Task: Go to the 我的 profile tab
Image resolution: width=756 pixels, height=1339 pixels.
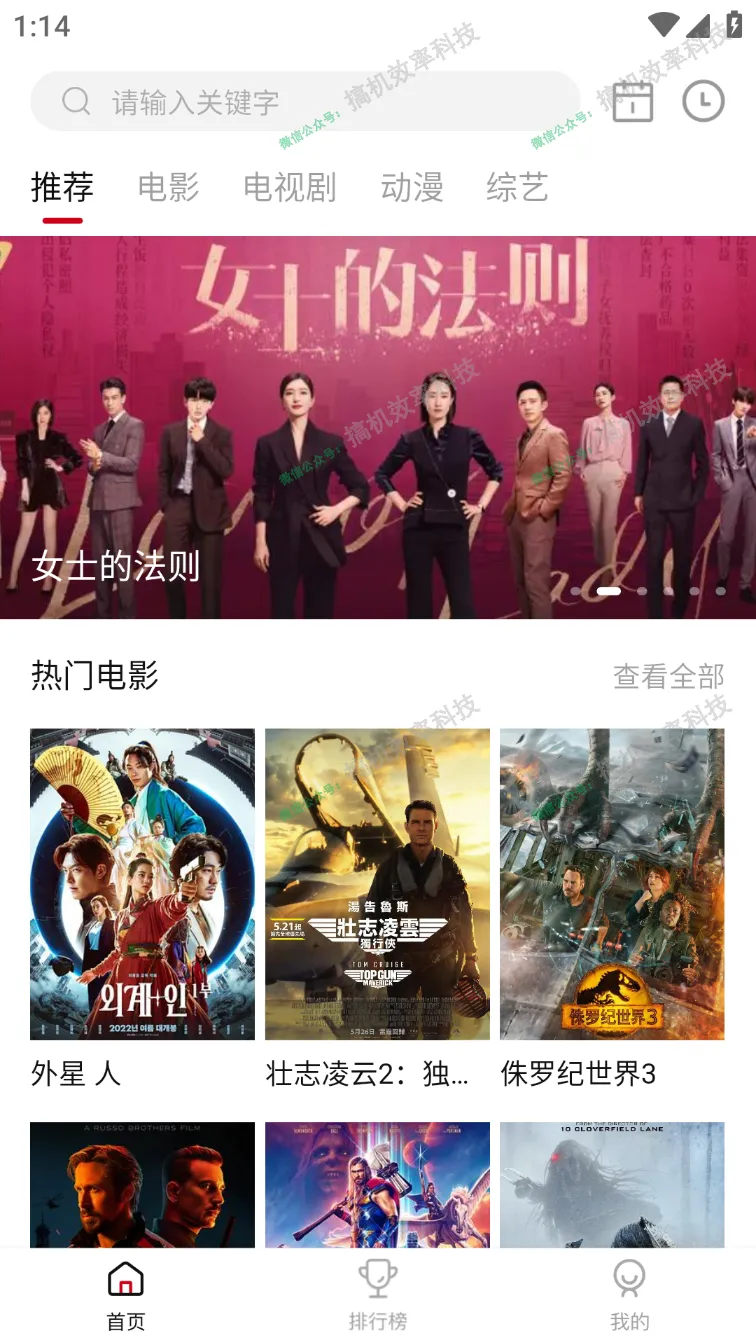Action: pyautogui.click(x=629, y=1294)
